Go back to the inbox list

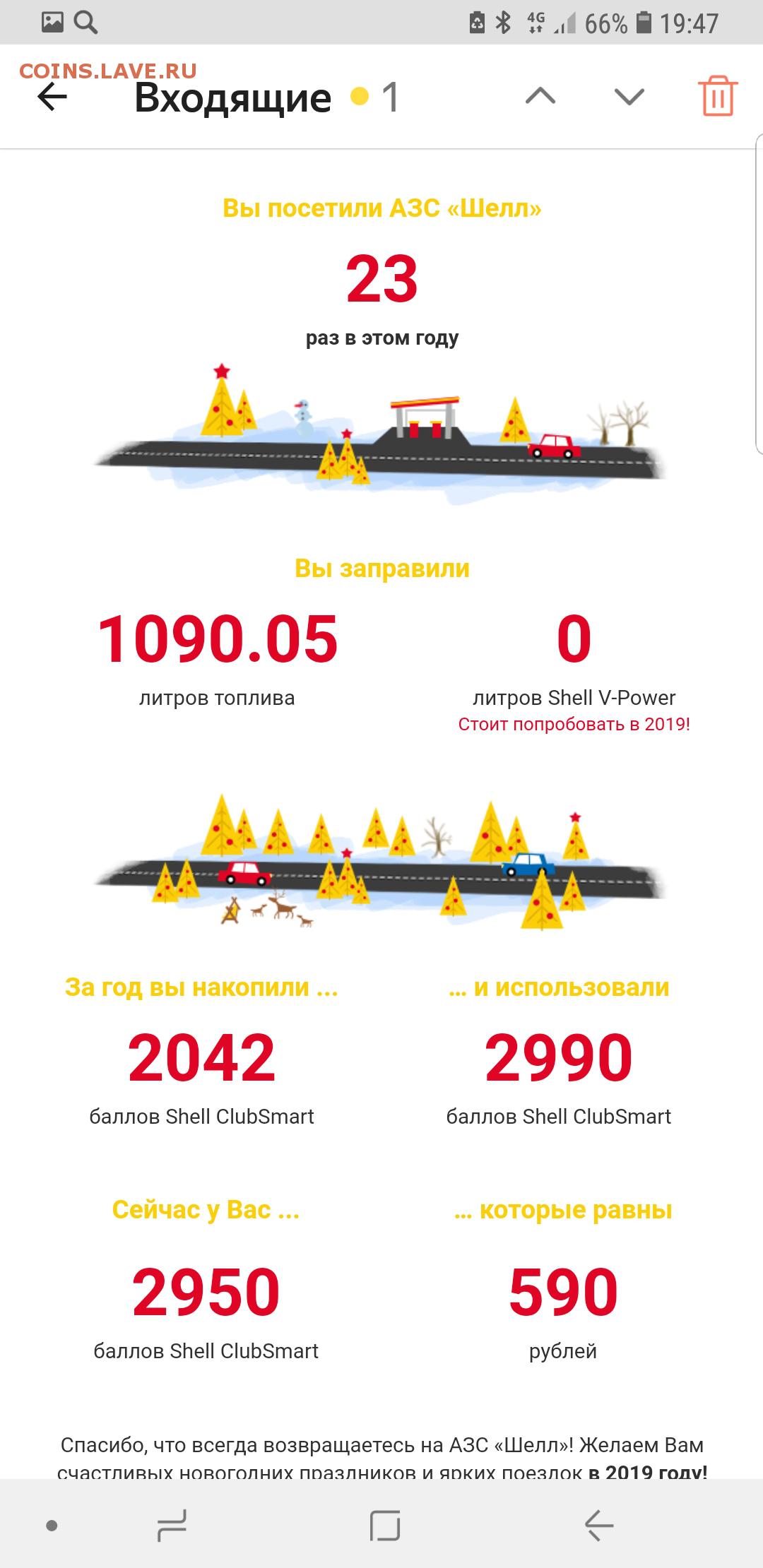[x=52, y=97]
